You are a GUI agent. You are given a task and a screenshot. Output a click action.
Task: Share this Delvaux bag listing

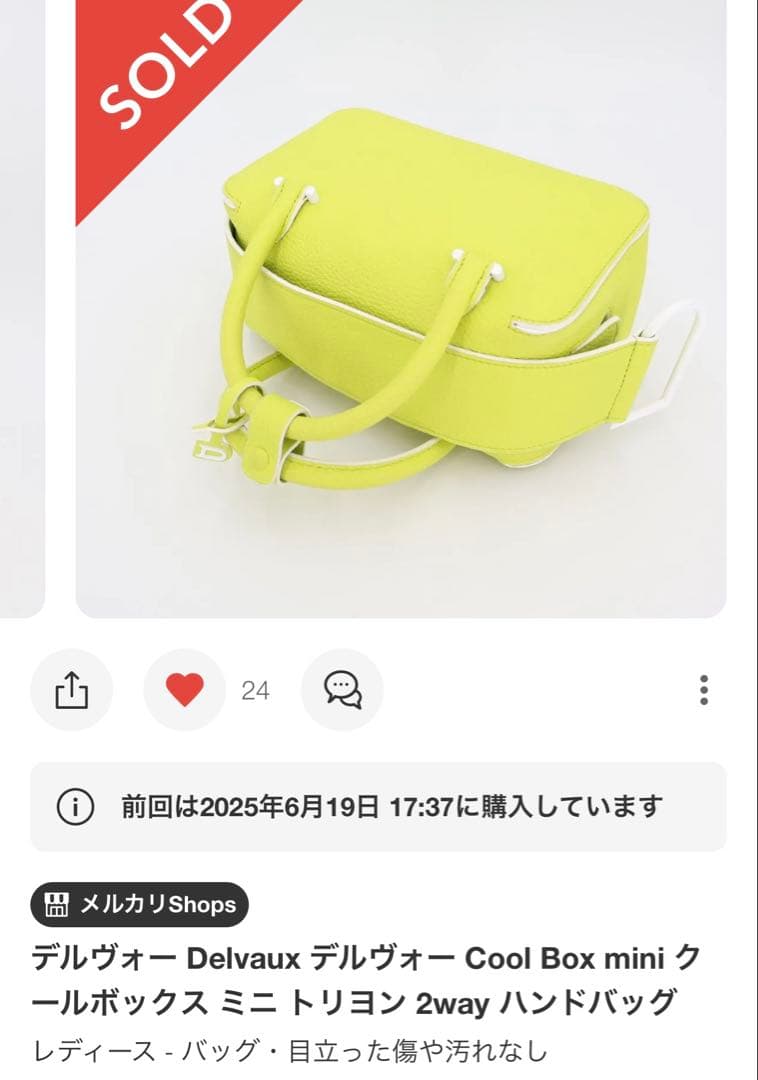pos(72,690)
